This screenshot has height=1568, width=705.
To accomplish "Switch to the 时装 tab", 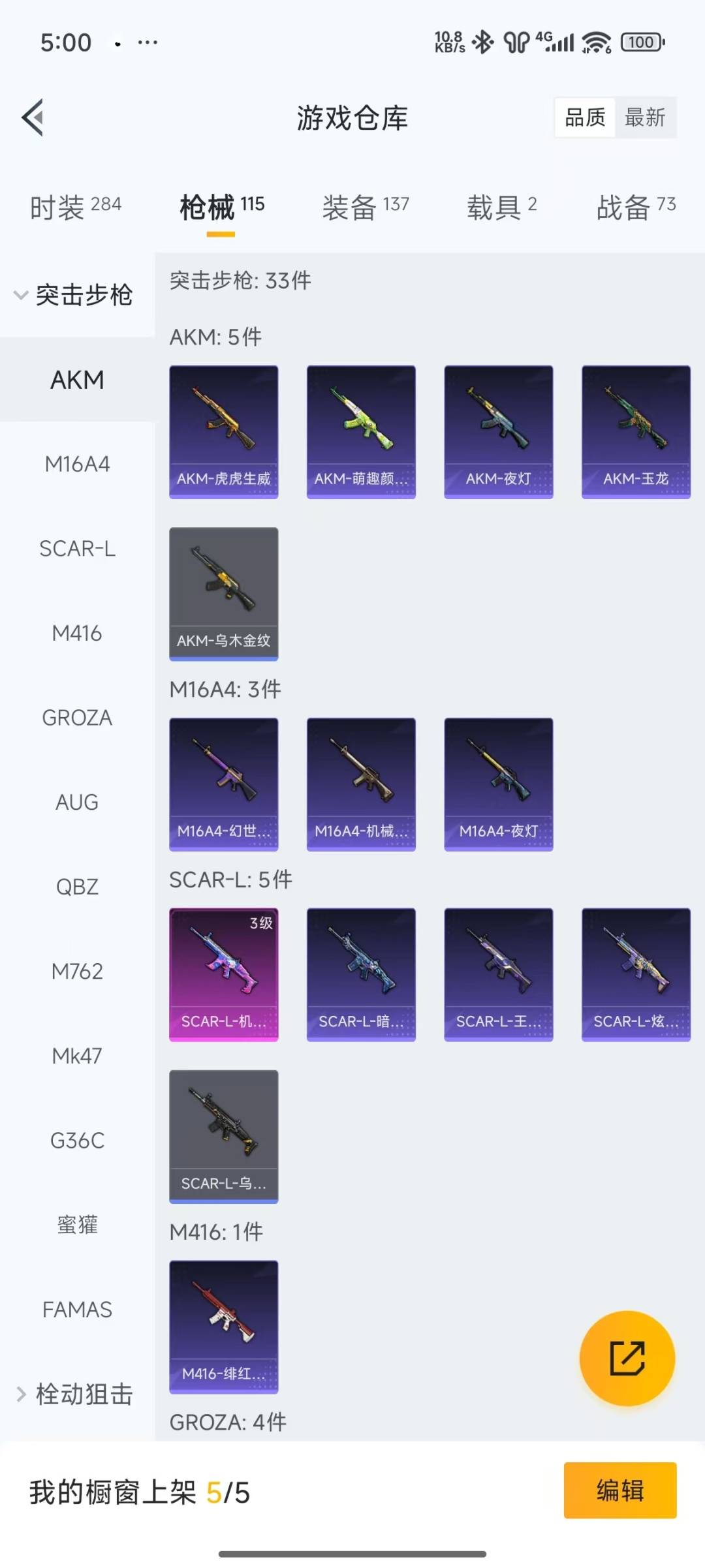I will 76,208.
